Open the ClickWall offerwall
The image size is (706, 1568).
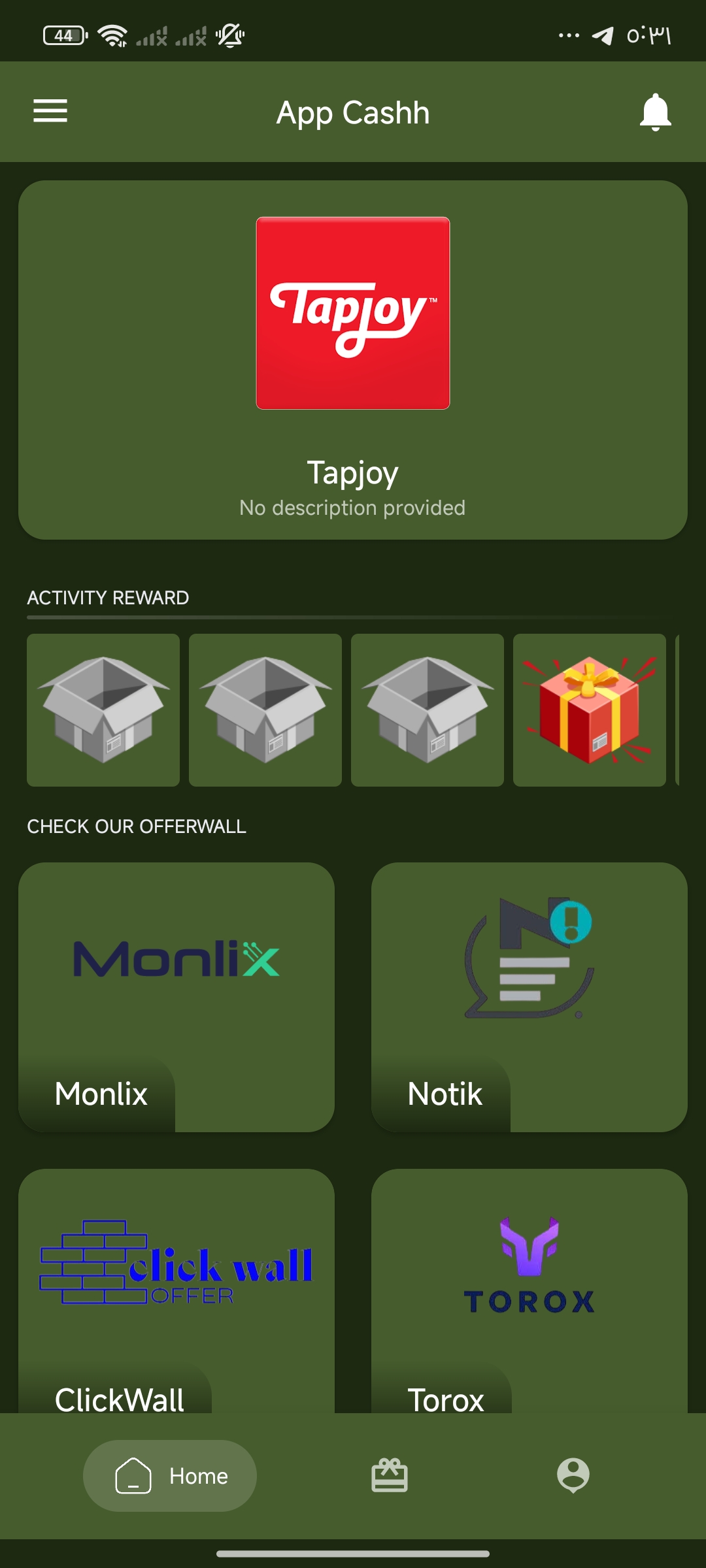[x=176, y=1290]
